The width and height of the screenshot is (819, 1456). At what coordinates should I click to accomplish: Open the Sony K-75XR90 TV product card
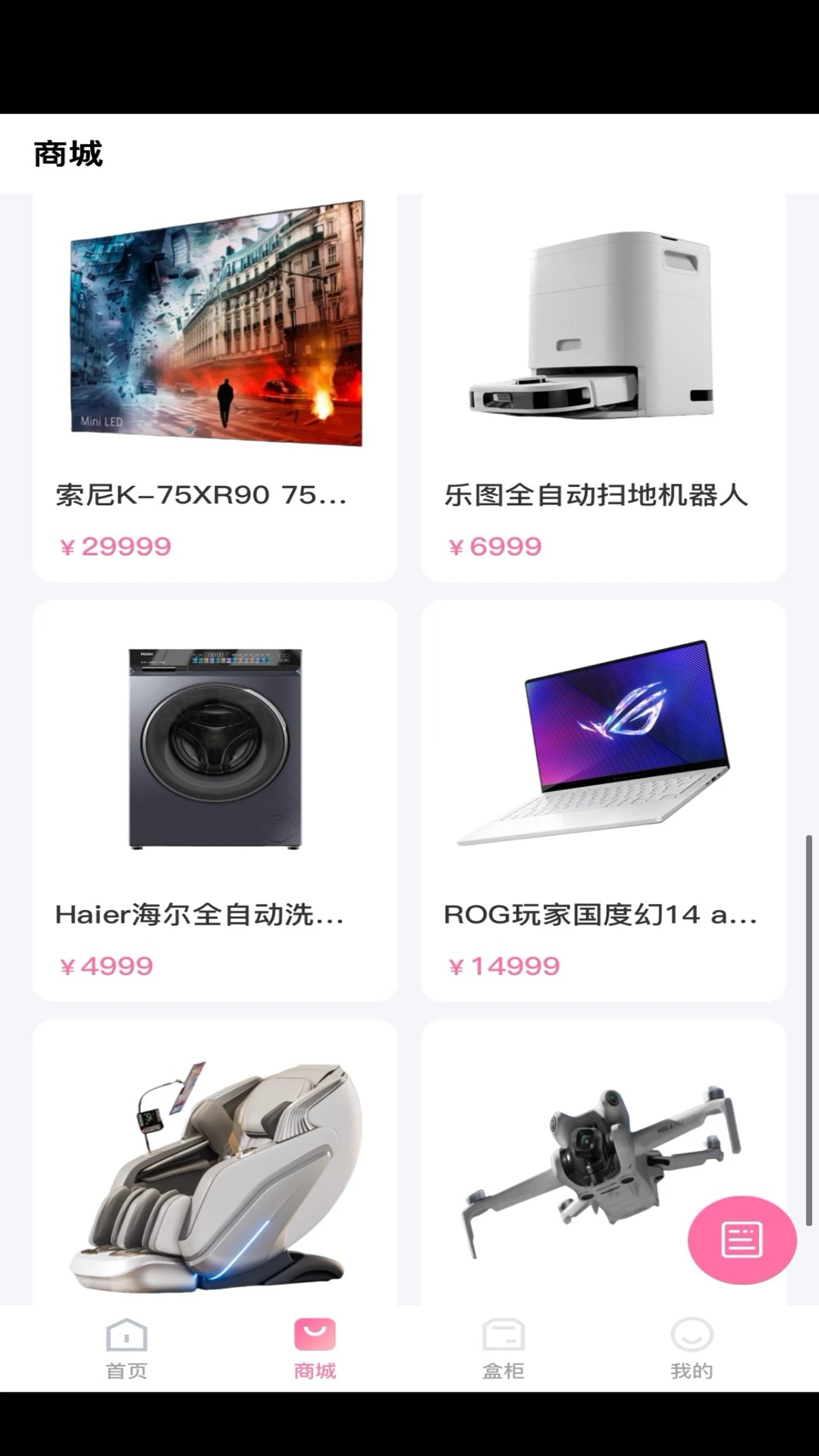[x=215, y=387]
